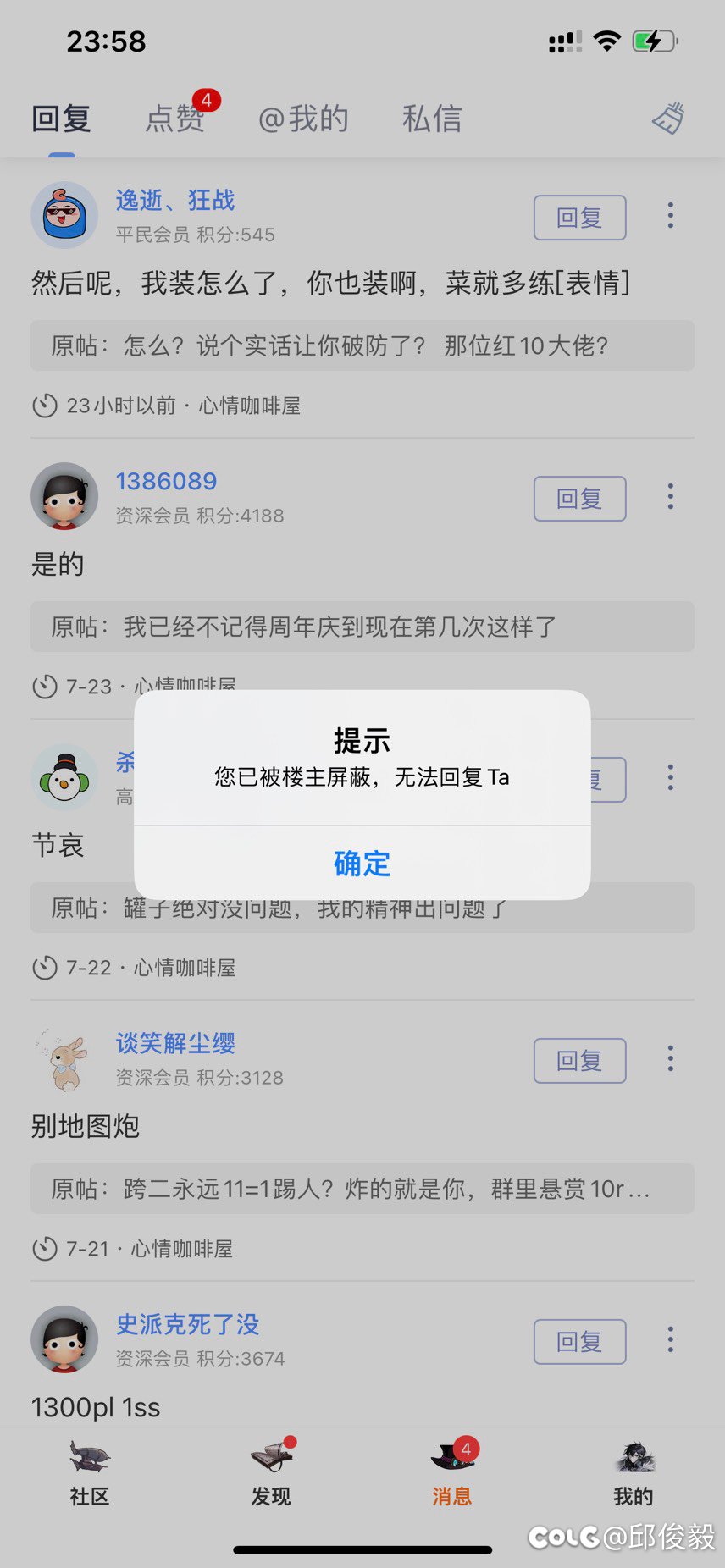This screenshot has height=1568, width=725.
Task: Tap the broom icon to clear messages
Action: 669,119
